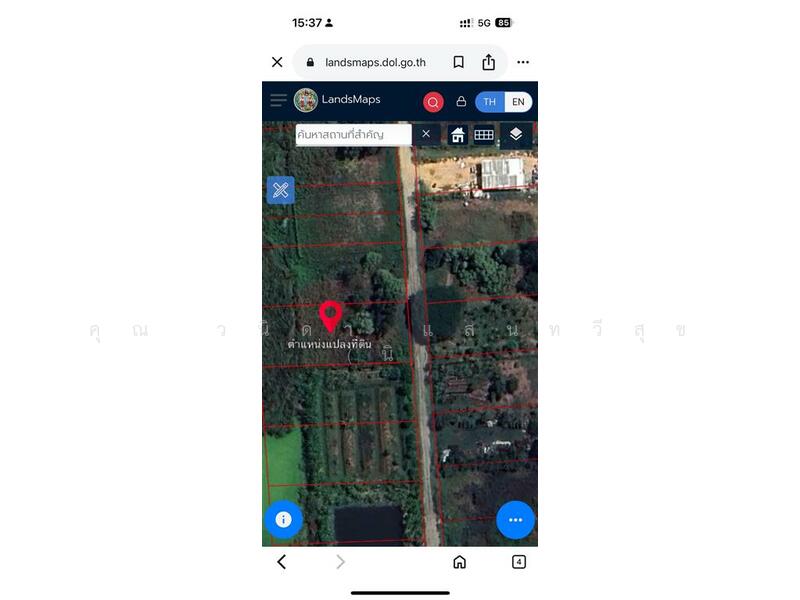Tap the red search icon
Screen dimensions: 800x600
(x=433, y=102)
